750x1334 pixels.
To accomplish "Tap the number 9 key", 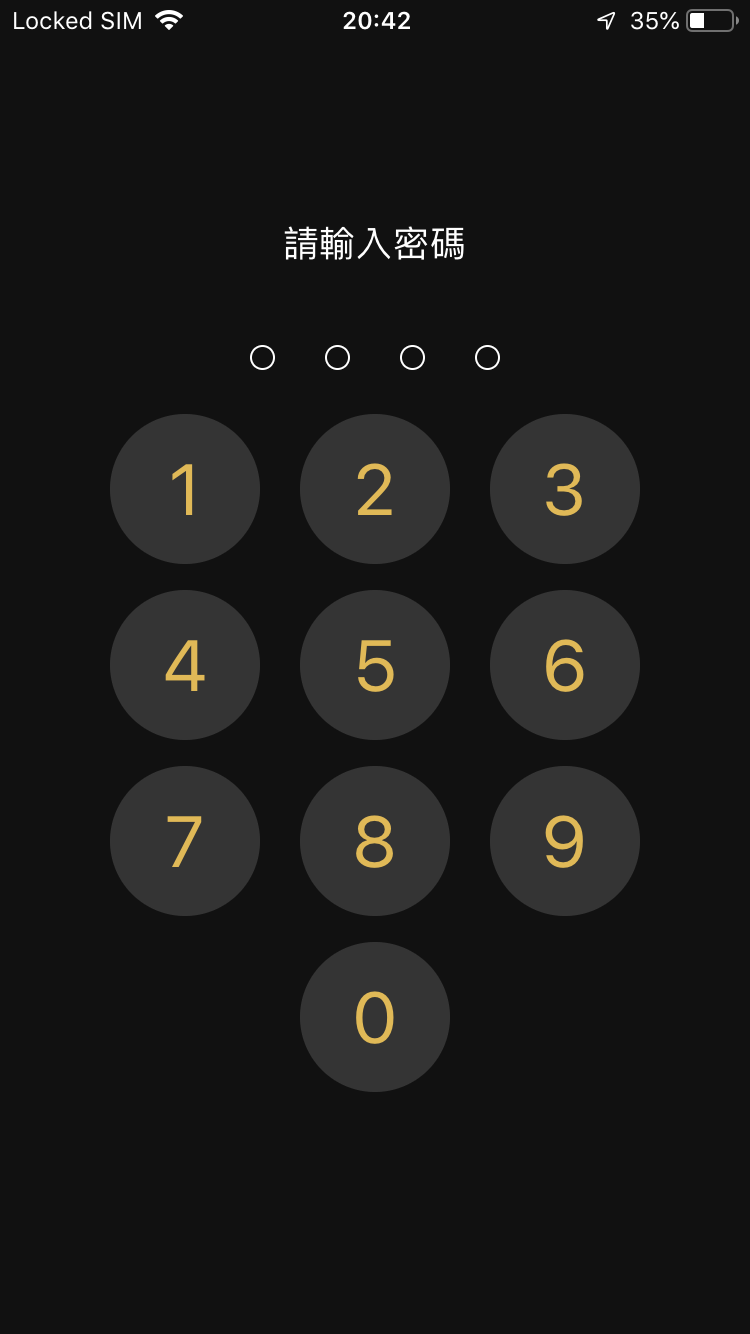I will click(565, 841).
